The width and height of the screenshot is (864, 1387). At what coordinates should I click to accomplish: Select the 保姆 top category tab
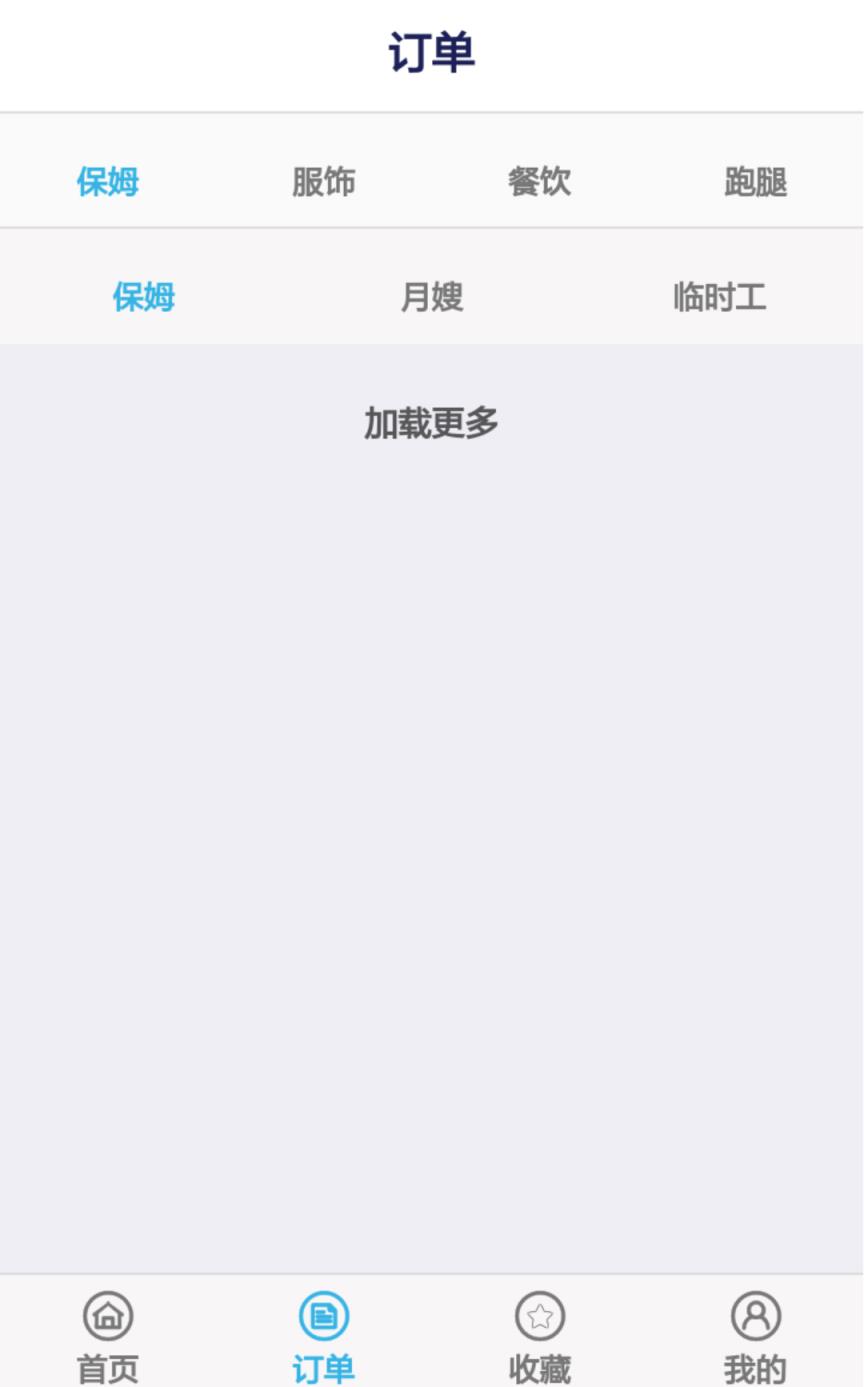point(109,183)
